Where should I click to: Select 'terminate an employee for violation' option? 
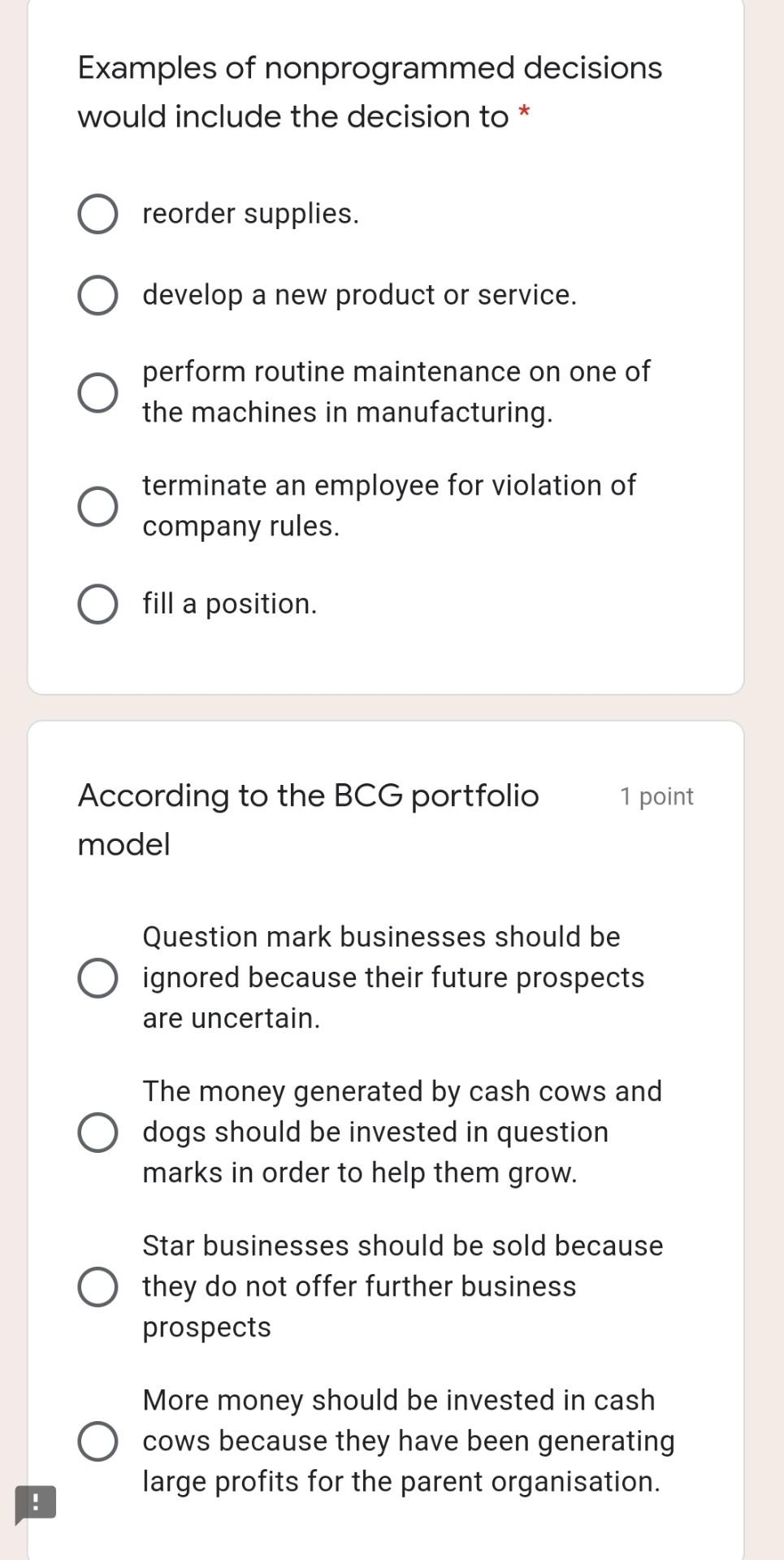pos(97,507)
